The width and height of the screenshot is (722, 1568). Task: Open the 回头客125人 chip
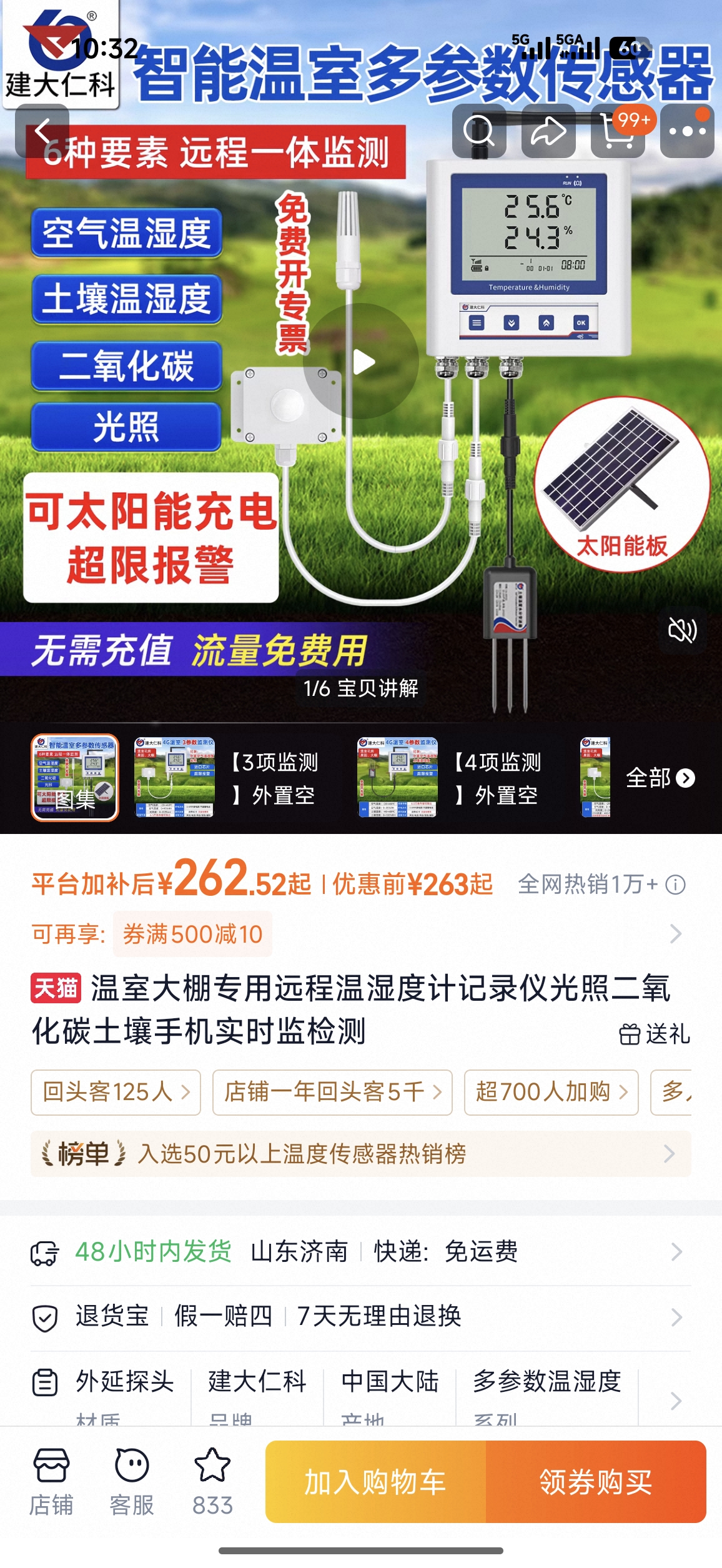[116, 1092]
